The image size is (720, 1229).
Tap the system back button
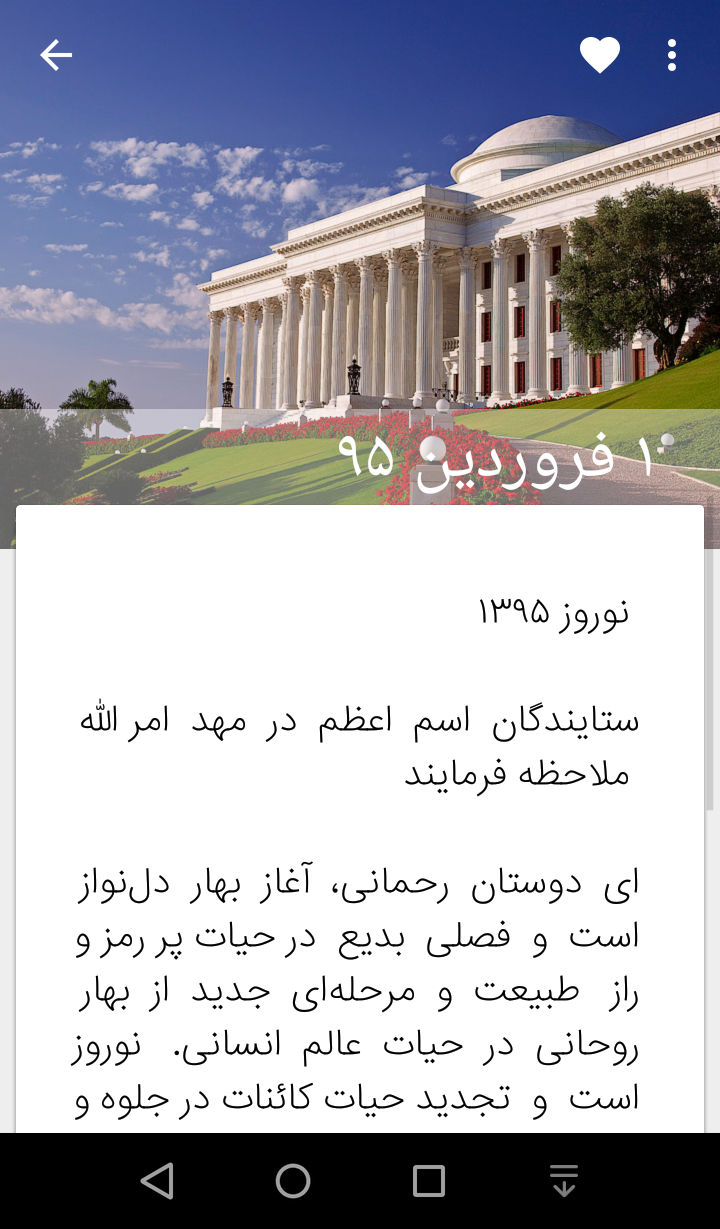(x=157, y=1181)
